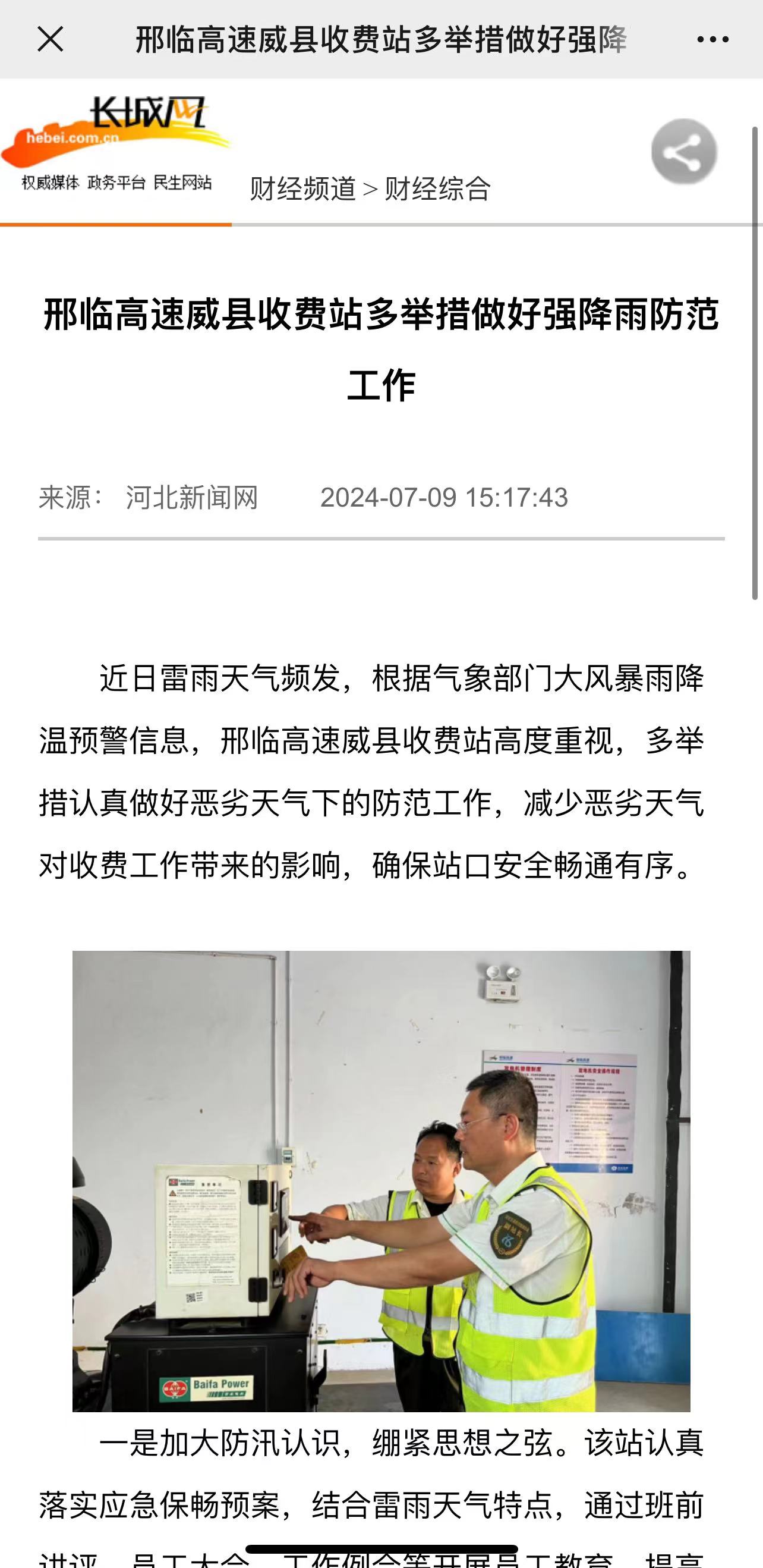View the generator inspection photo
The image size is (763, 1568).
tap(381, 1181)
